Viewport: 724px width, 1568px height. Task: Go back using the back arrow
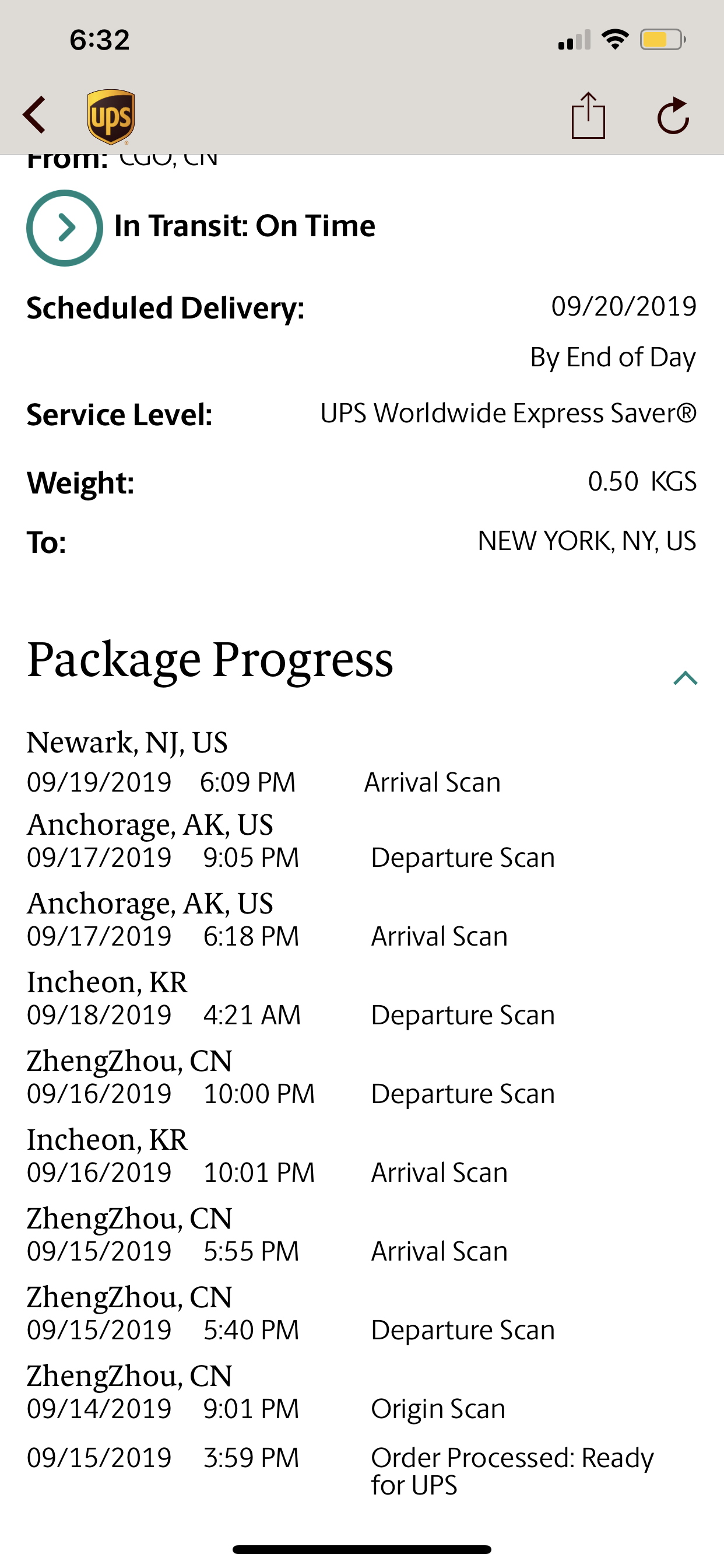tap(34, 114)
